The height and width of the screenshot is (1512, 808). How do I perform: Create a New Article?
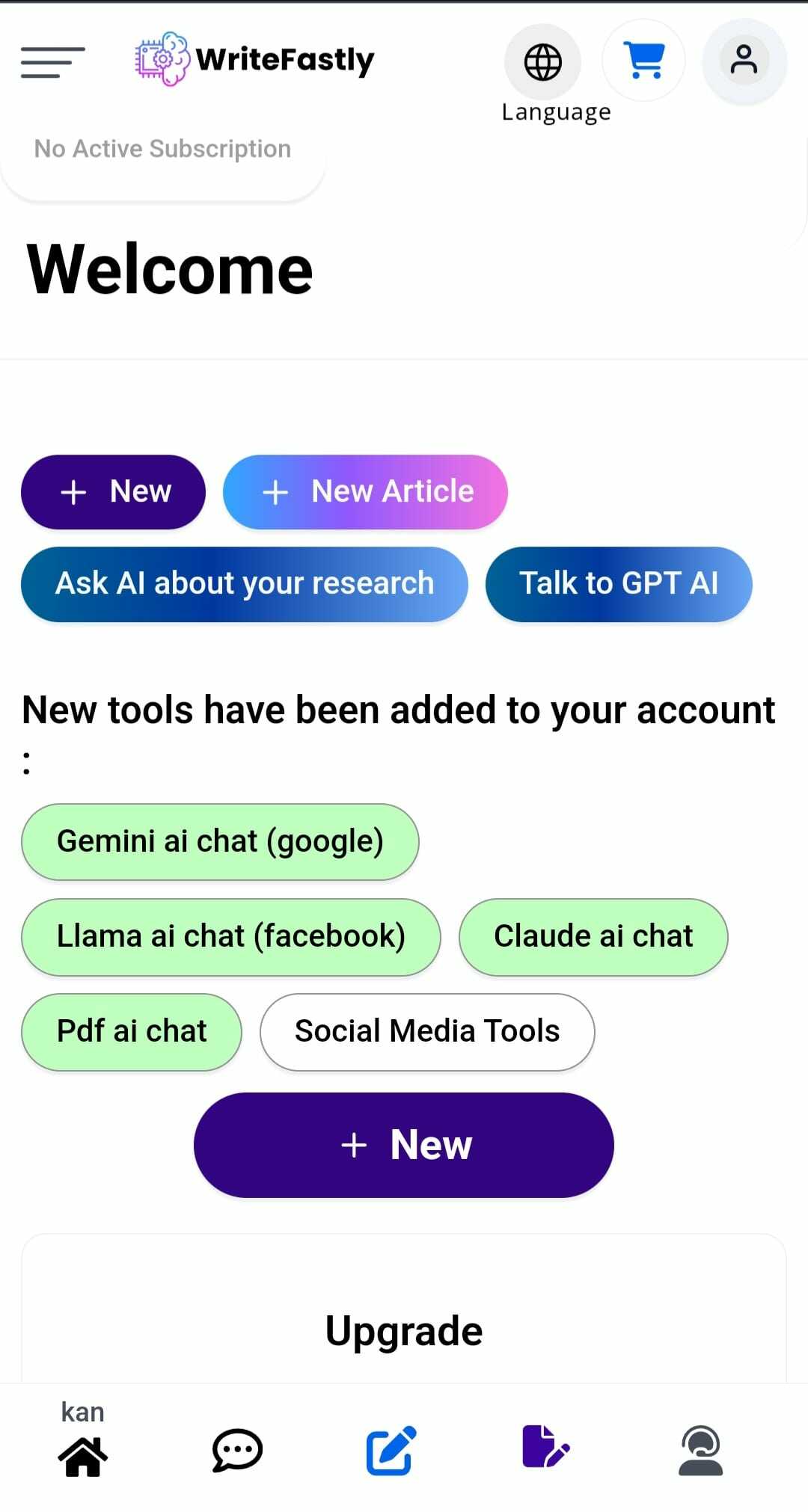point(365,492)
